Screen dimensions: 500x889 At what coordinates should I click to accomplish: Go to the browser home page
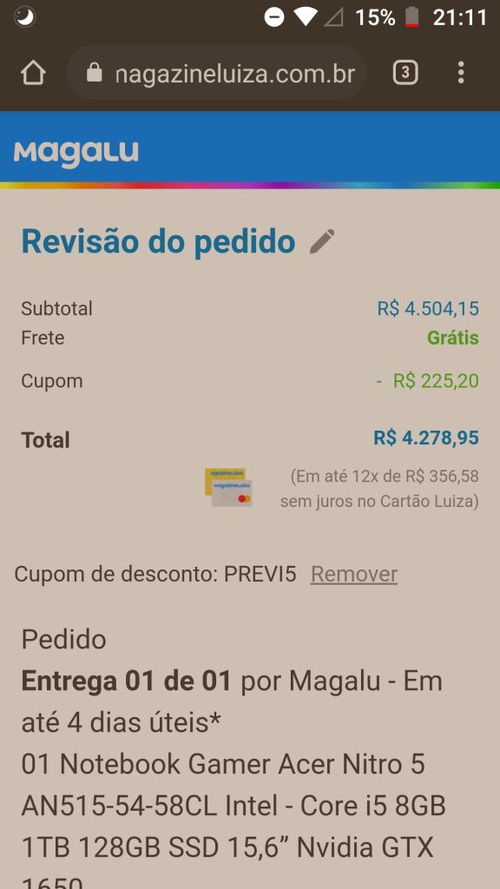[33, 73]
